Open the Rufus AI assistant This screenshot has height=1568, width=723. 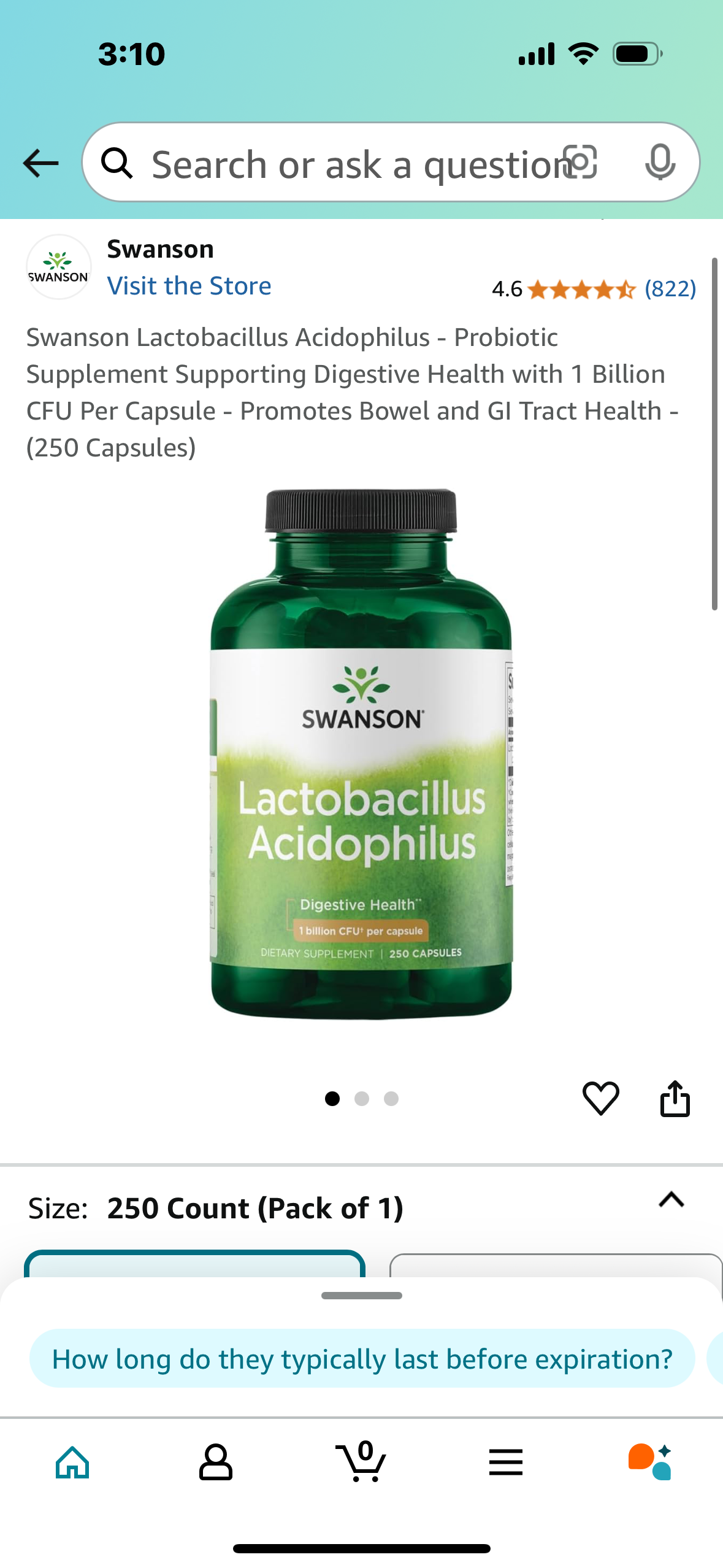(650, 1462)
